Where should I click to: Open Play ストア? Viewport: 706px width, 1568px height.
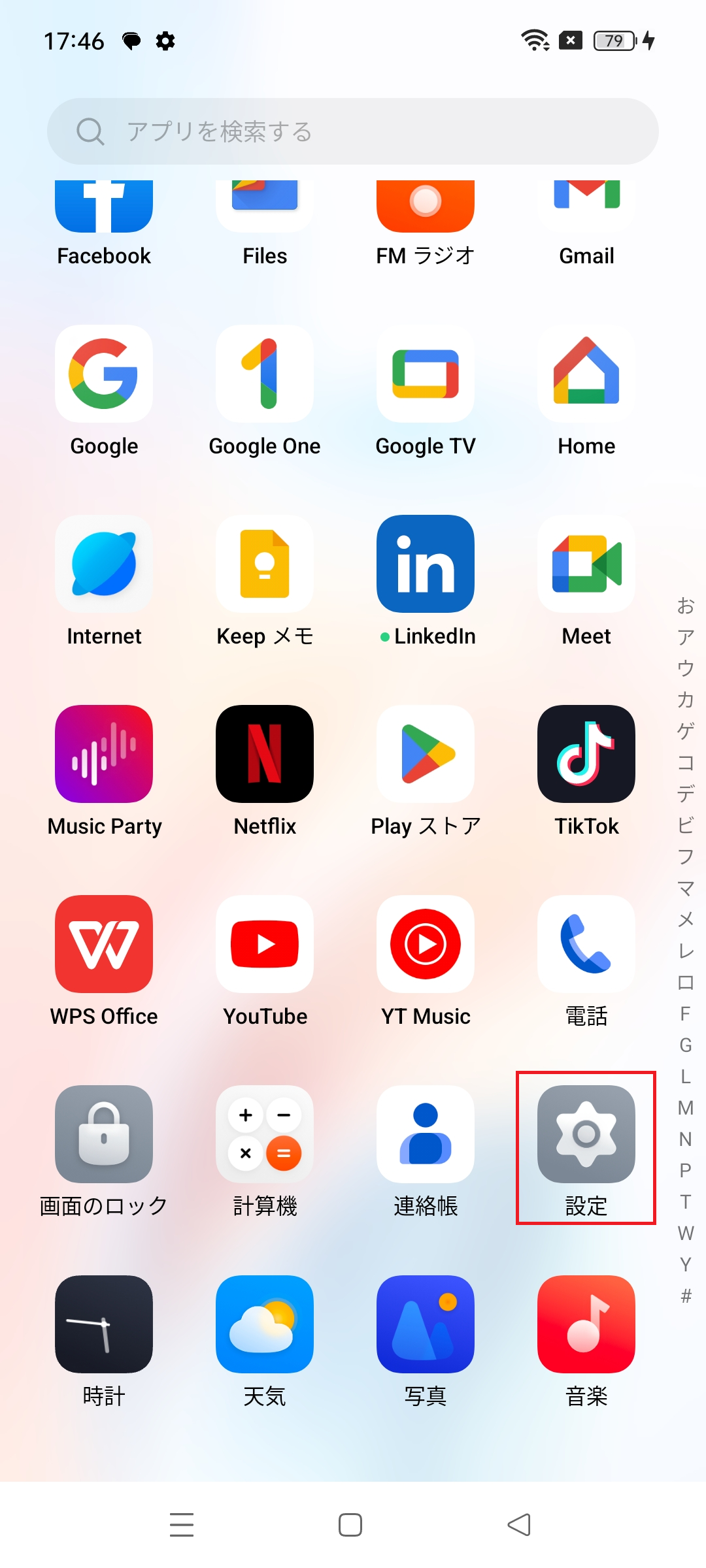pos(426,755)
